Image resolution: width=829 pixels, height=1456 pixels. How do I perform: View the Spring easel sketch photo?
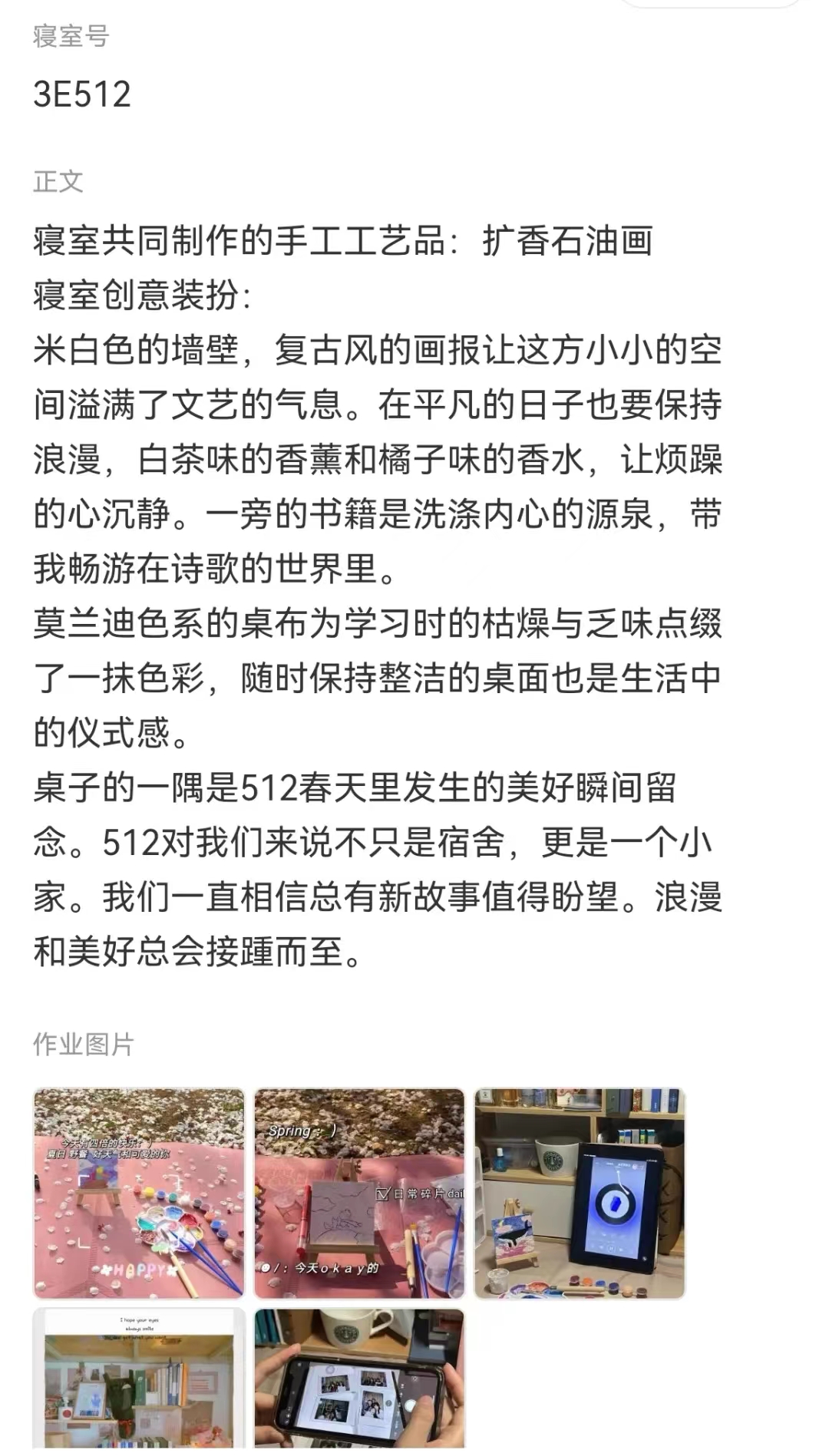tap(359, 1193)
